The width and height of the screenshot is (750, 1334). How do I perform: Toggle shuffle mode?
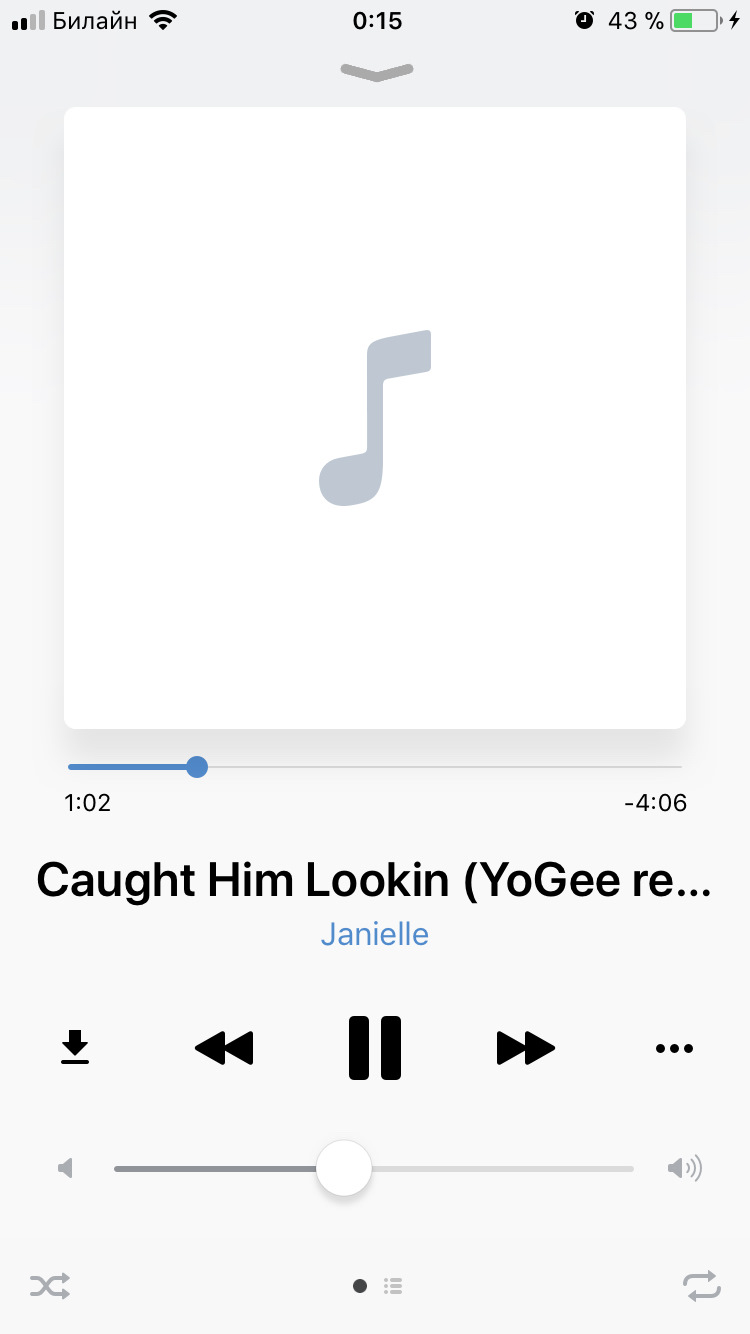[50, 1285]
